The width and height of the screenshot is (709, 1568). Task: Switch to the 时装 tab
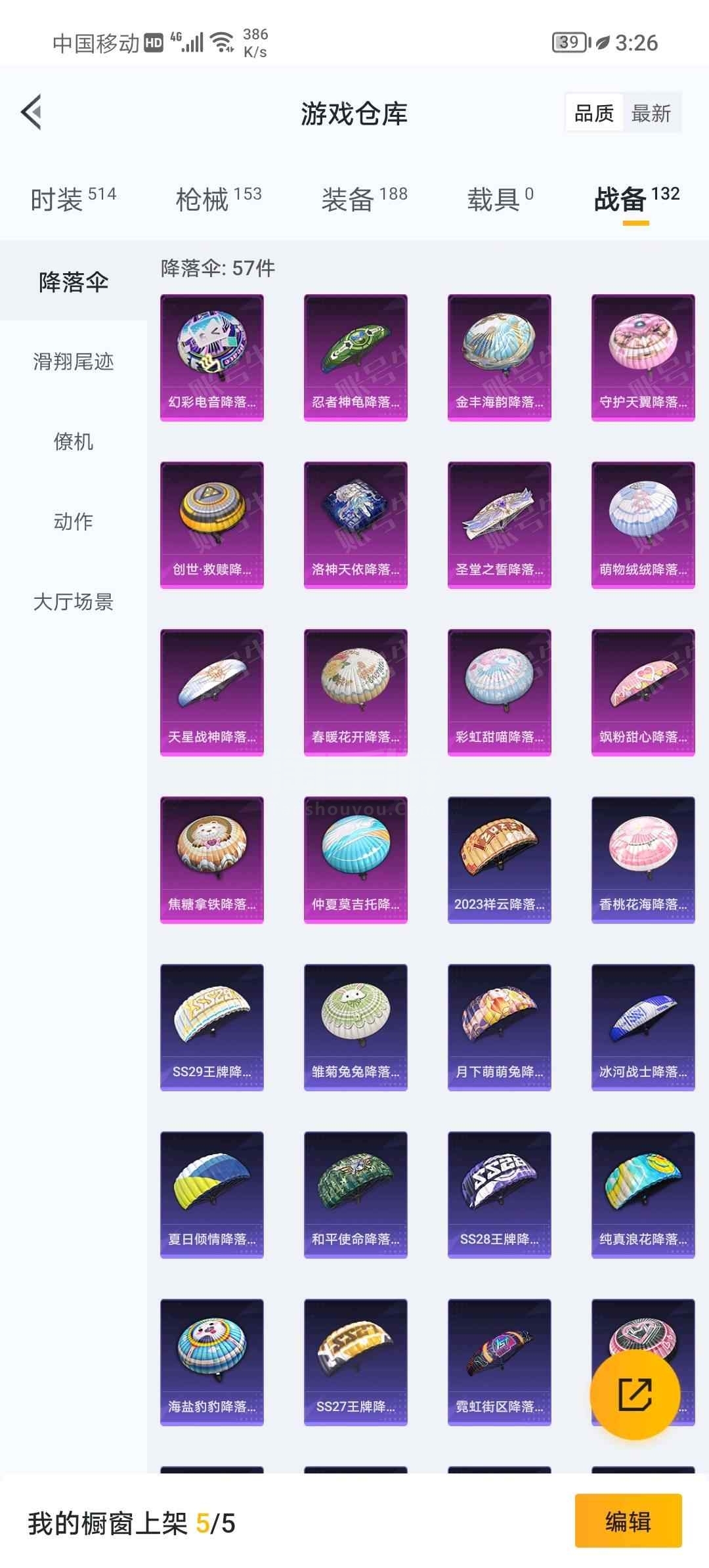tap(73, 199)
